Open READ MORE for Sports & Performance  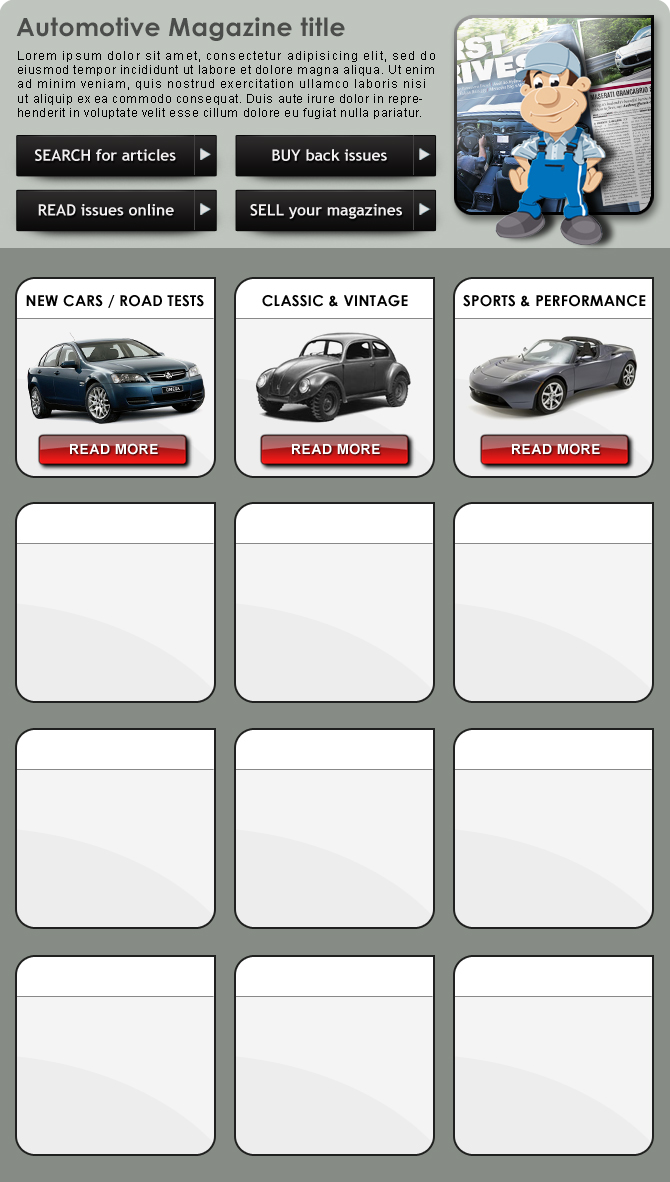point(555,450)
